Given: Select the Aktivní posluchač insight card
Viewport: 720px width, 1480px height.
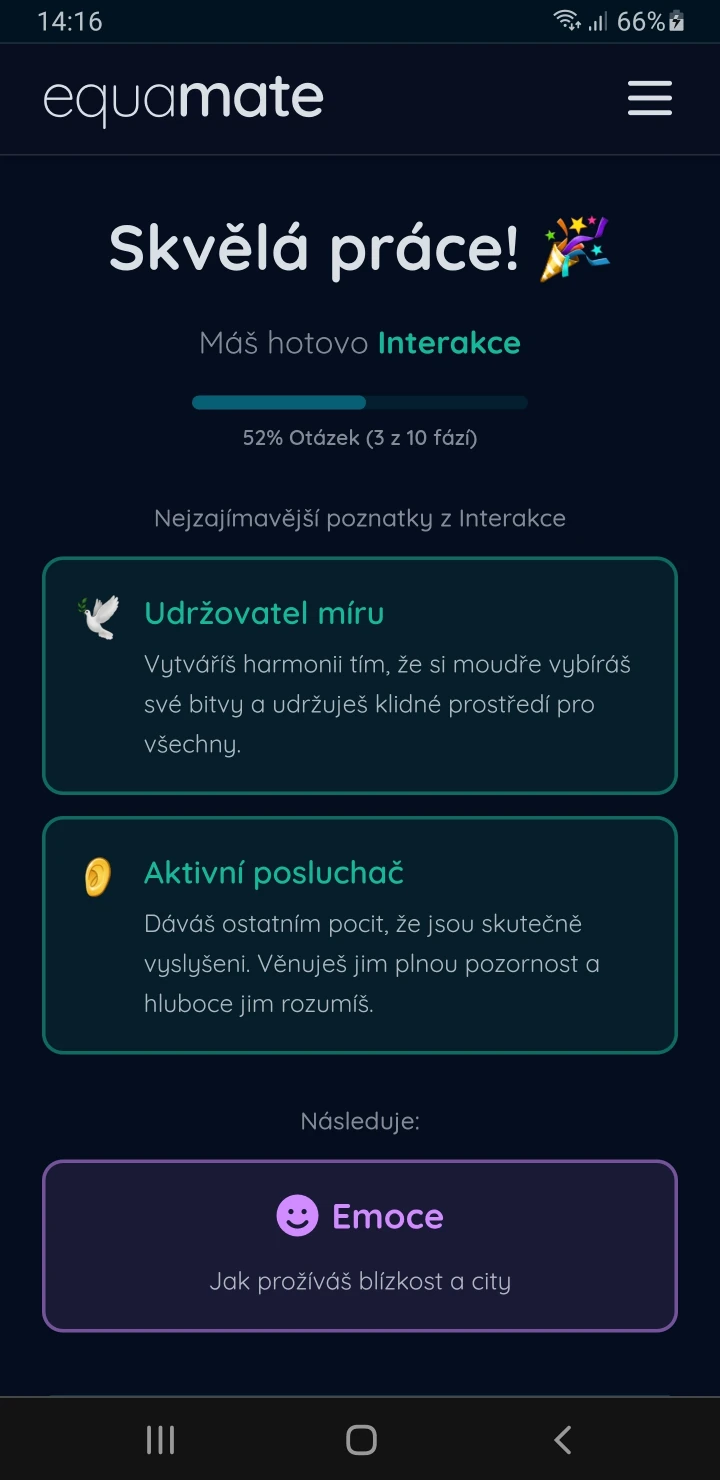Looking at the screenshot, I should pyautogui.click(x=360, y=935).
